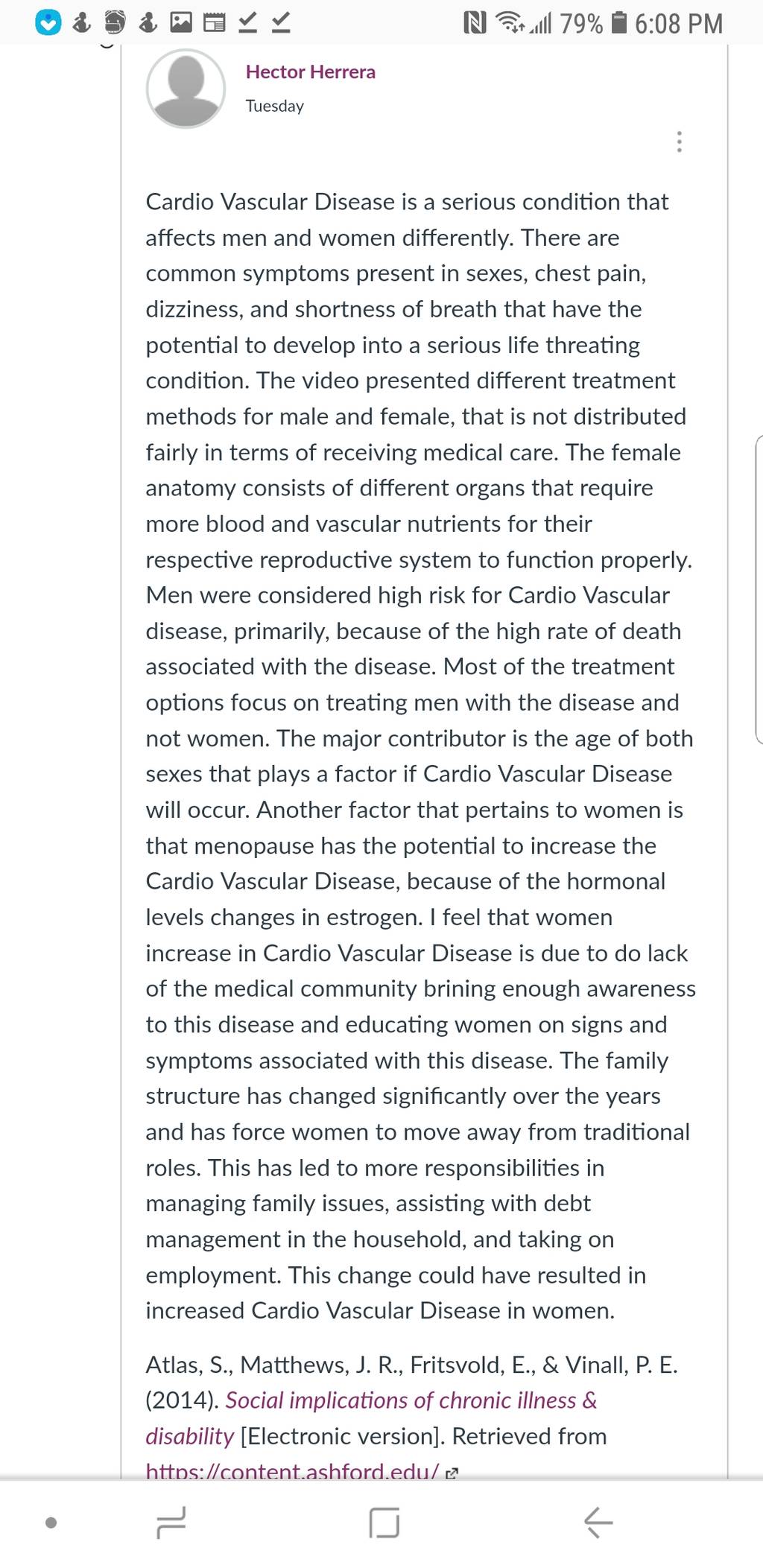
Task: Tap Hector Herrera's avatar picture
Action: pyautogui.click(x=186, y=89)
